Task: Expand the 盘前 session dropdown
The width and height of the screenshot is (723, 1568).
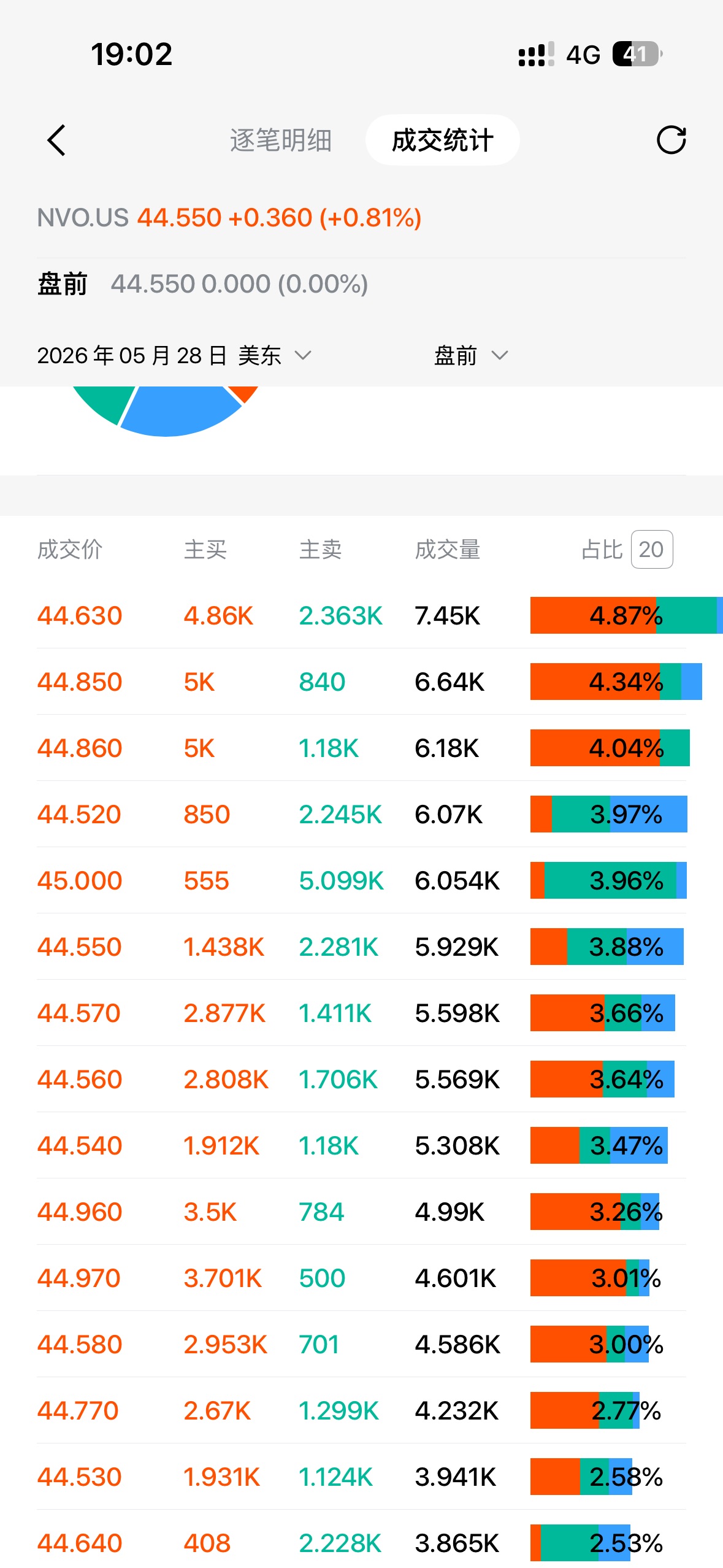Action: tap(471, 355)
